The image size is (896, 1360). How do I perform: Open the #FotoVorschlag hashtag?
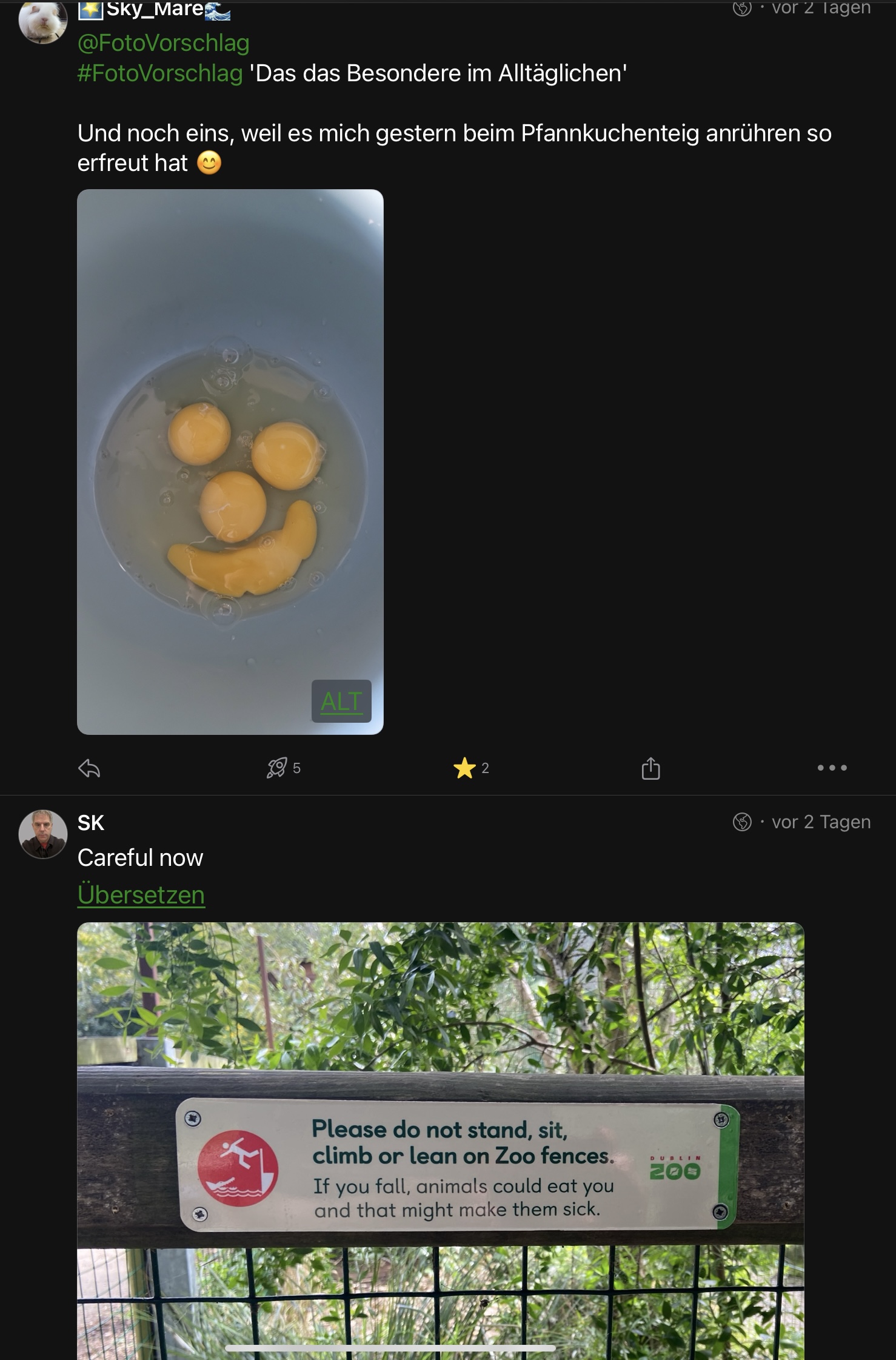(160, 73)
